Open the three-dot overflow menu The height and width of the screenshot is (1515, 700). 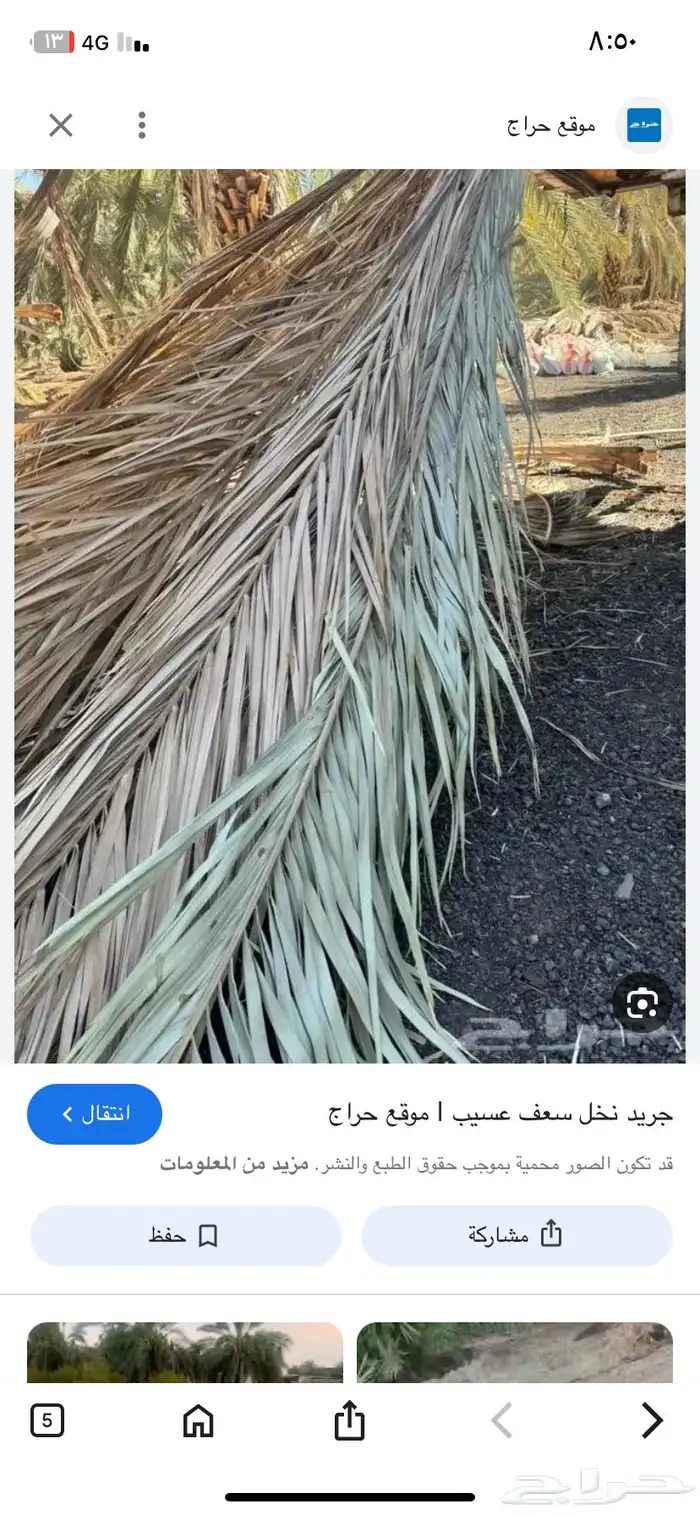tap(142, 125)
